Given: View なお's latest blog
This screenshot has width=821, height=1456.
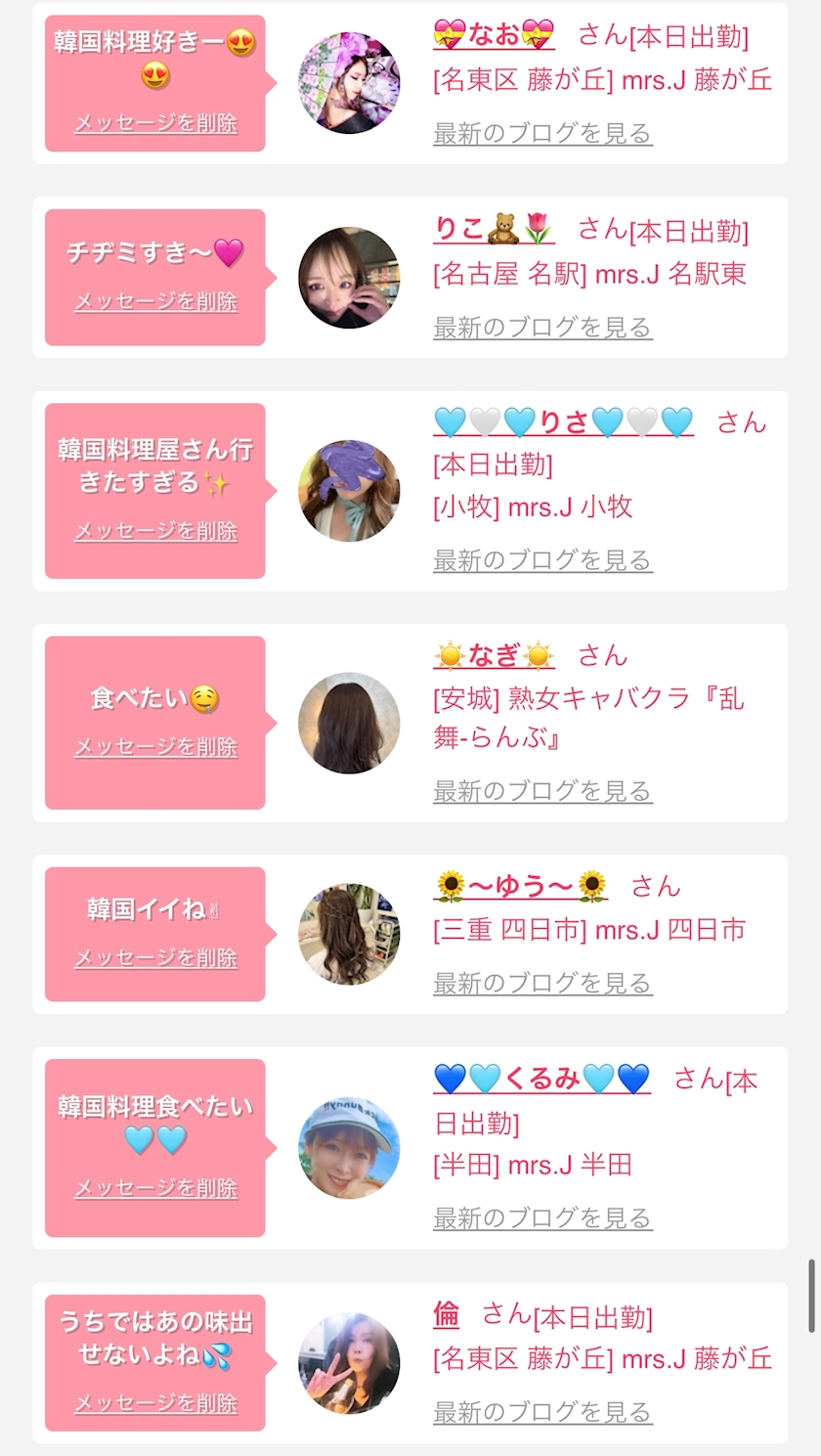Looking at the screenshot, I should click(x=542, y=134).
